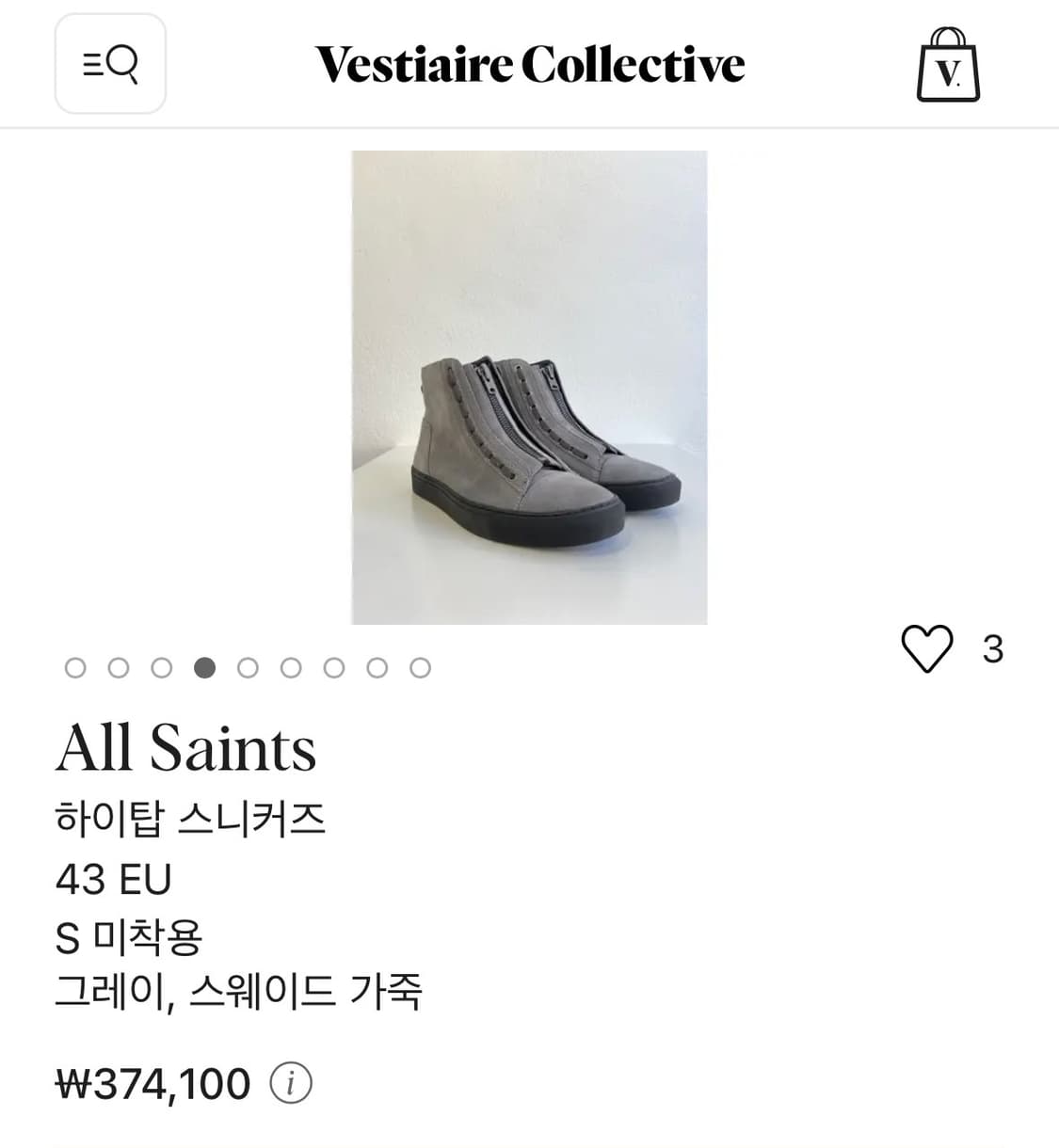This screenshot has width=1059, height=1148.
Task: Open image two using its carousel dot
Action: pos(120,667)
